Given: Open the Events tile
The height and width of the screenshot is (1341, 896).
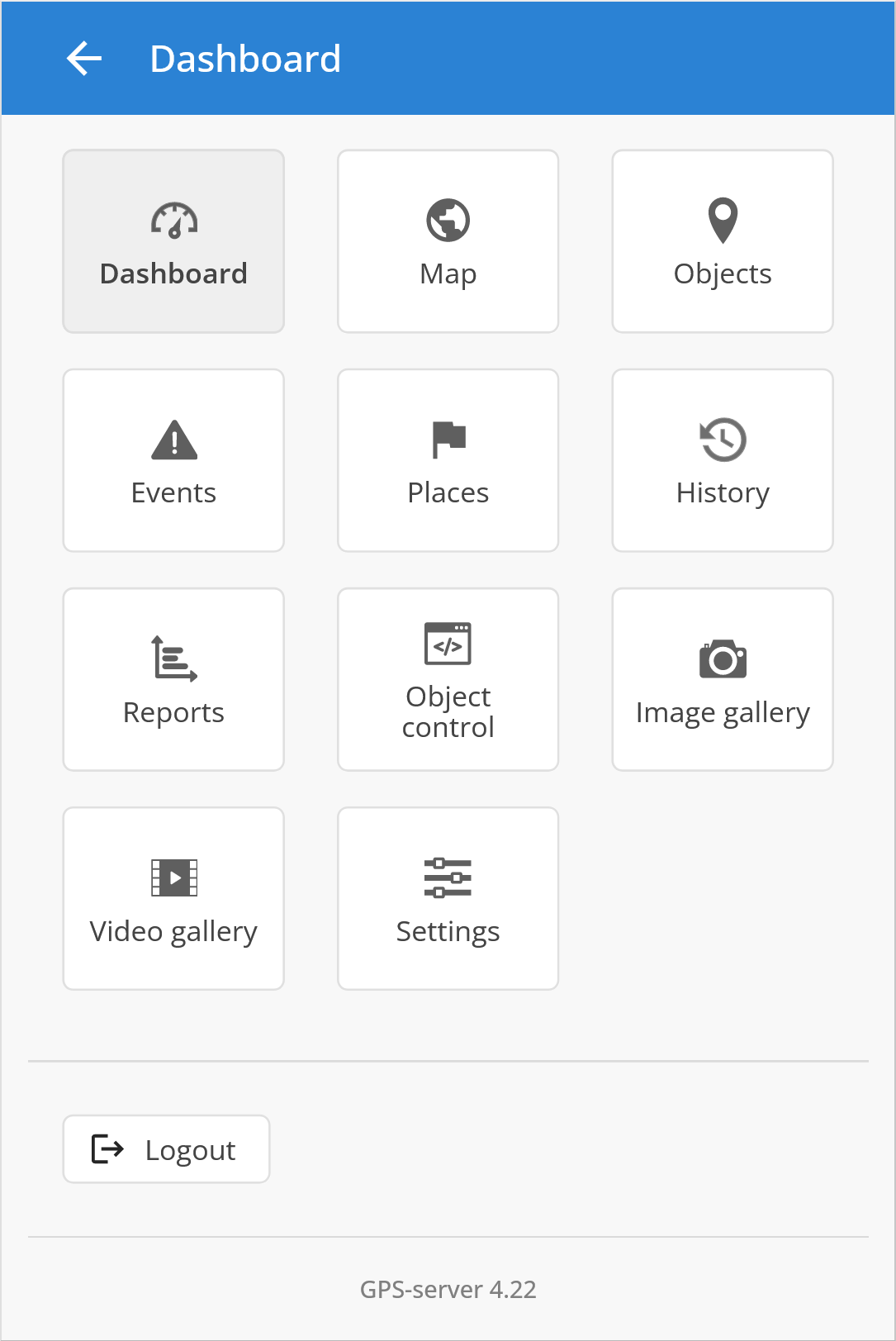Looking at the screenshot, I should click(x=173, y=460).
